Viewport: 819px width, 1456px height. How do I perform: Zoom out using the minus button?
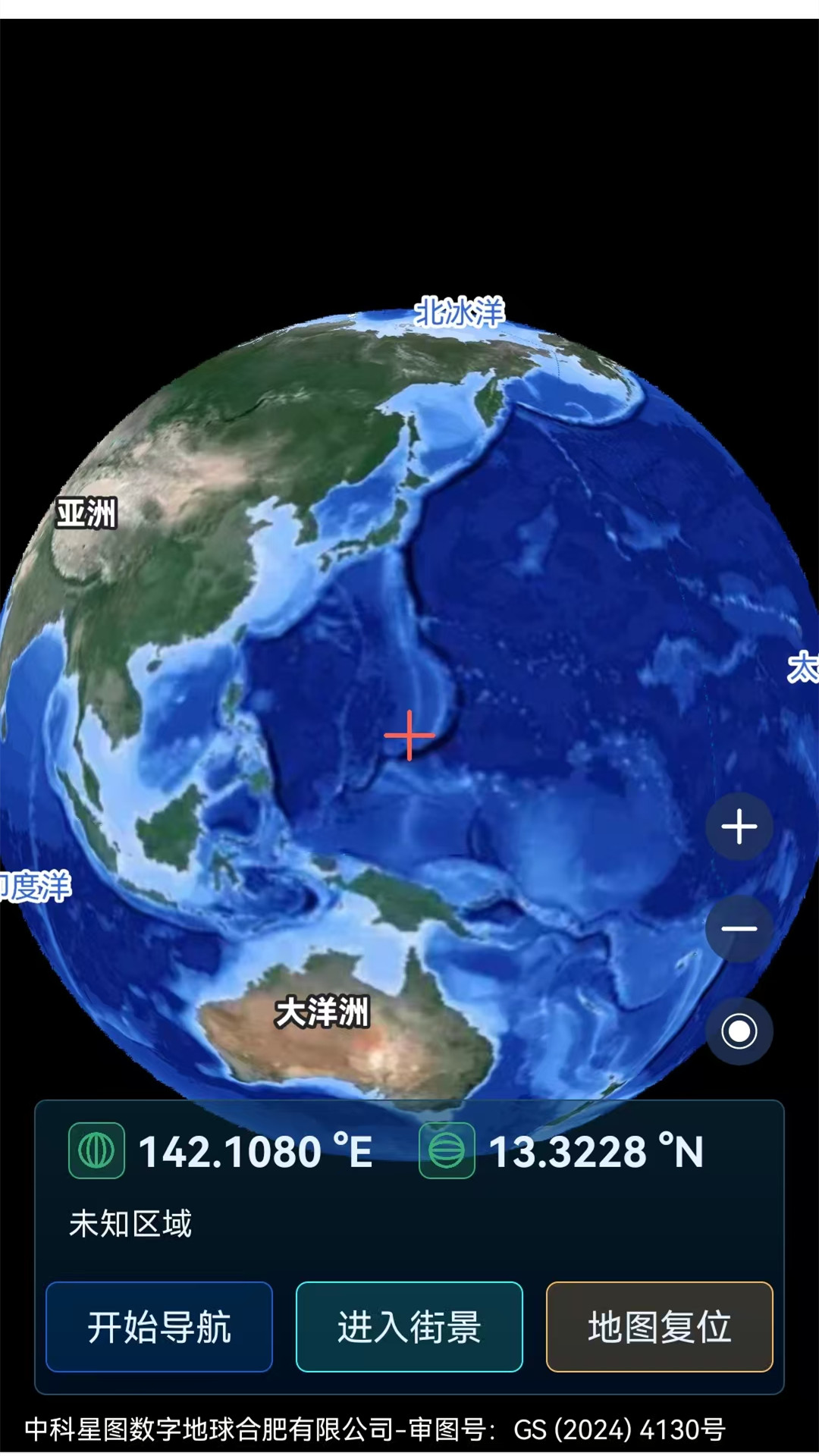[739, 929]
